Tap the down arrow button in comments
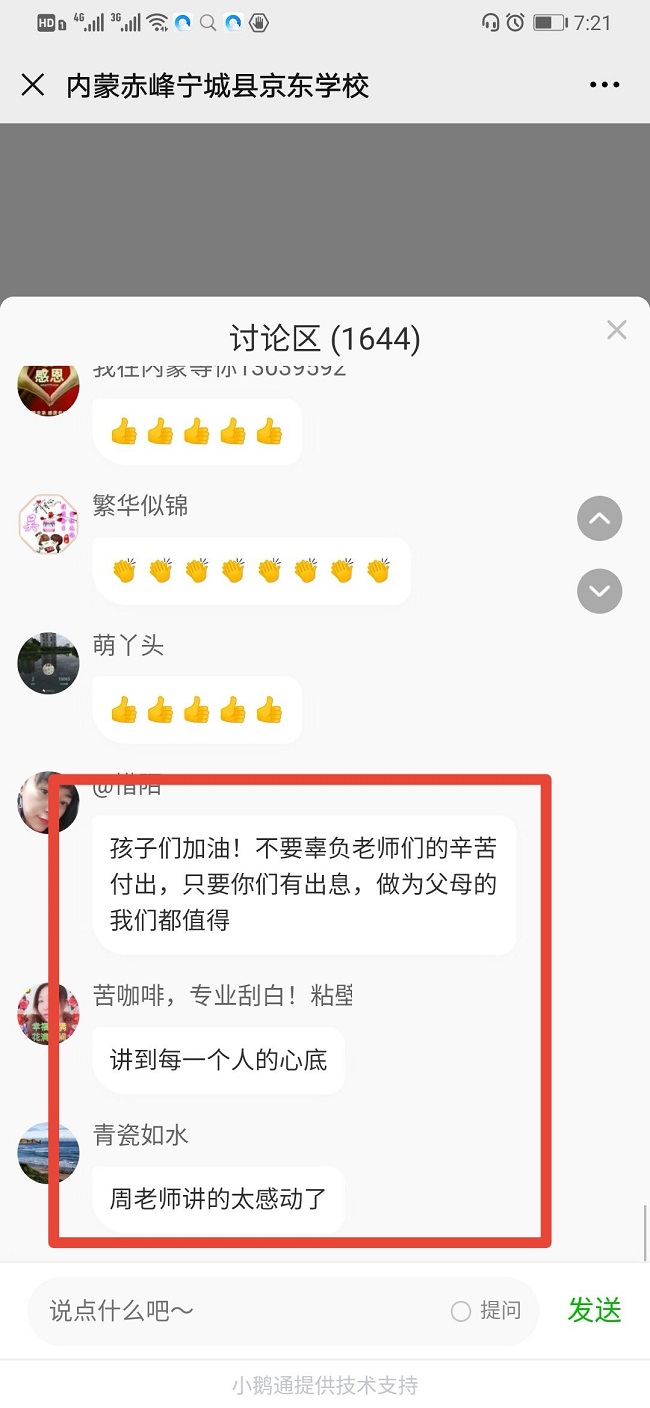Screen dimensions: 650x1408 tap(599, 591)
